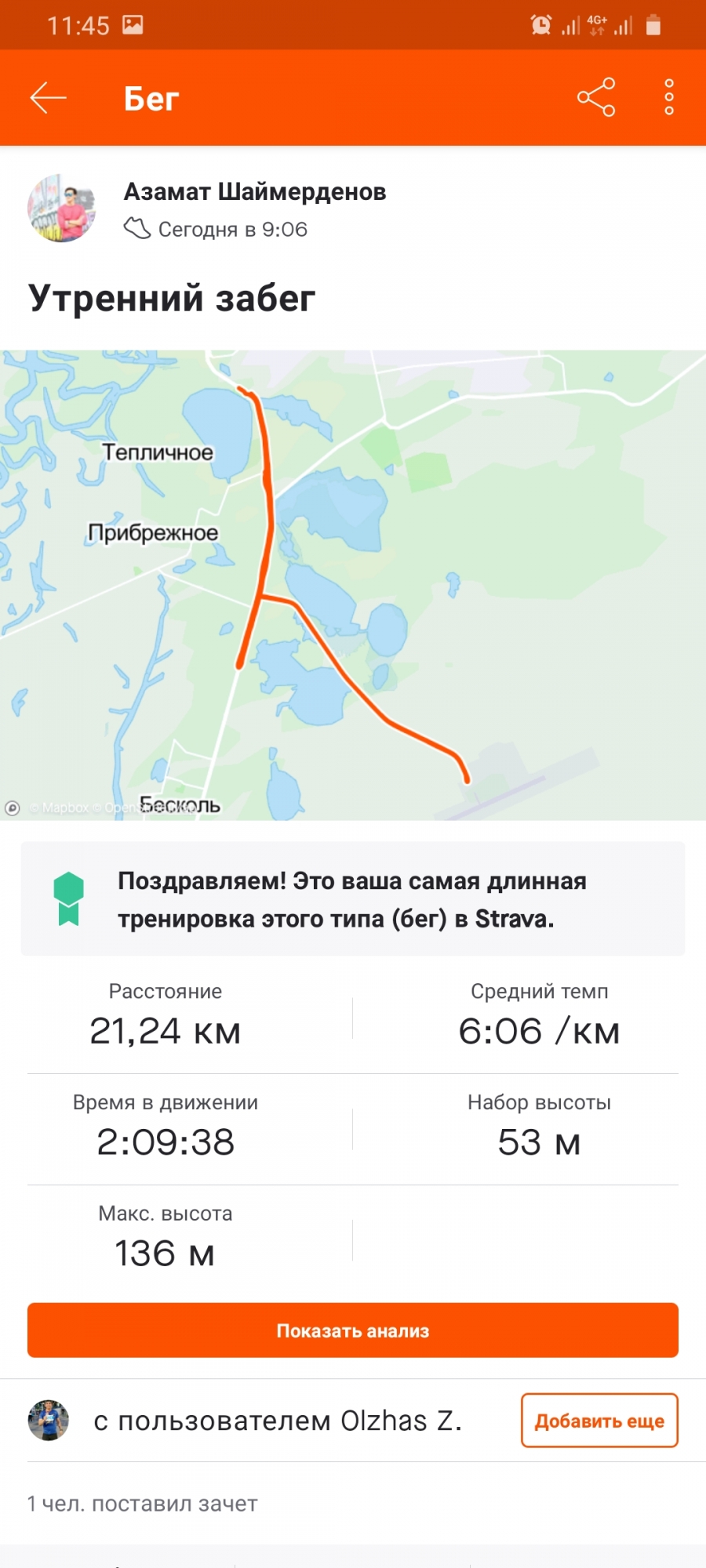The height and width of the screenshot is (1568, 706).
Task: Open Olzhas Z. avatar
Action: 49,1421
